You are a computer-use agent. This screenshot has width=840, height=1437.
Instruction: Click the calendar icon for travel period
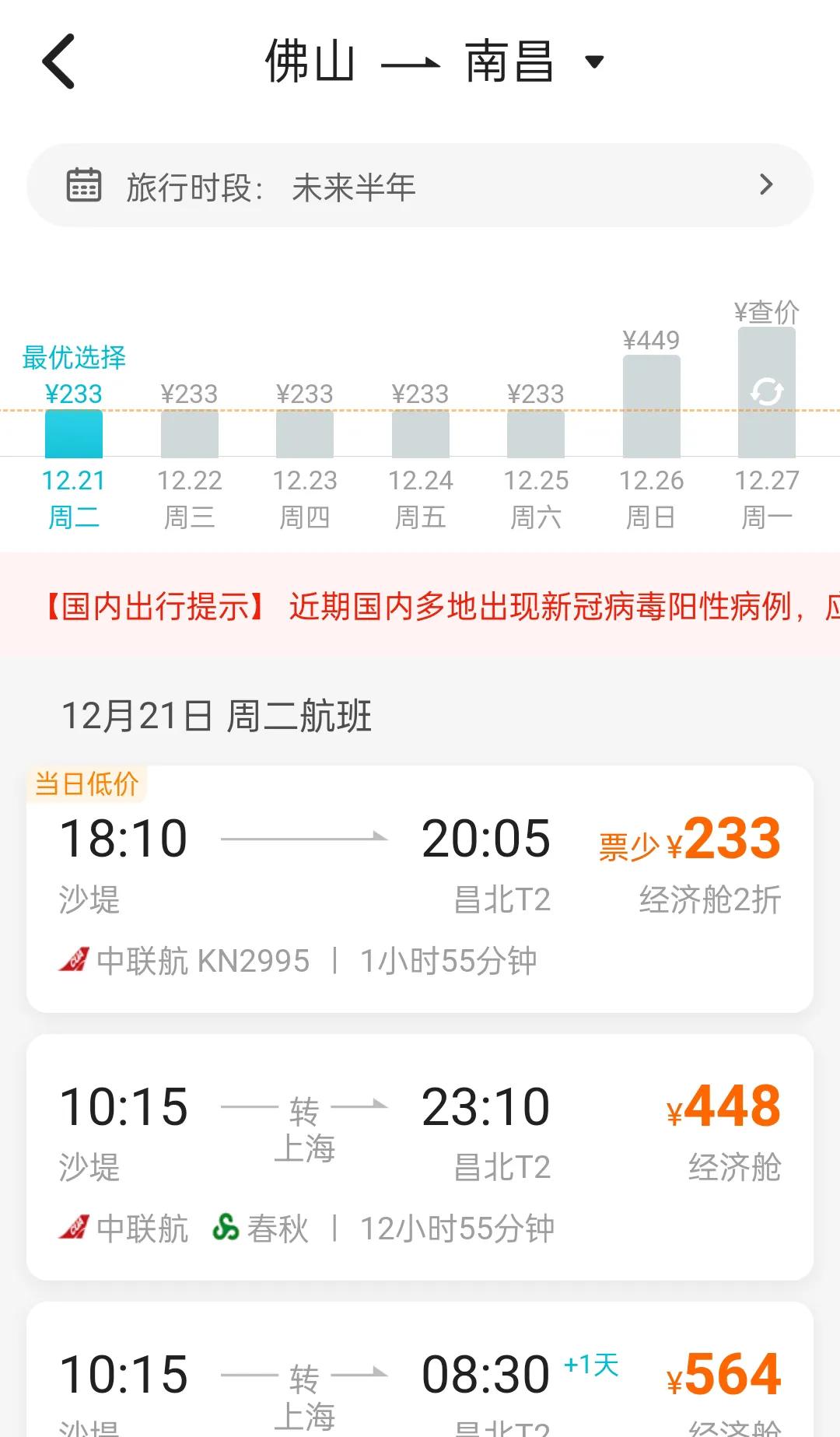coord(82,185)
